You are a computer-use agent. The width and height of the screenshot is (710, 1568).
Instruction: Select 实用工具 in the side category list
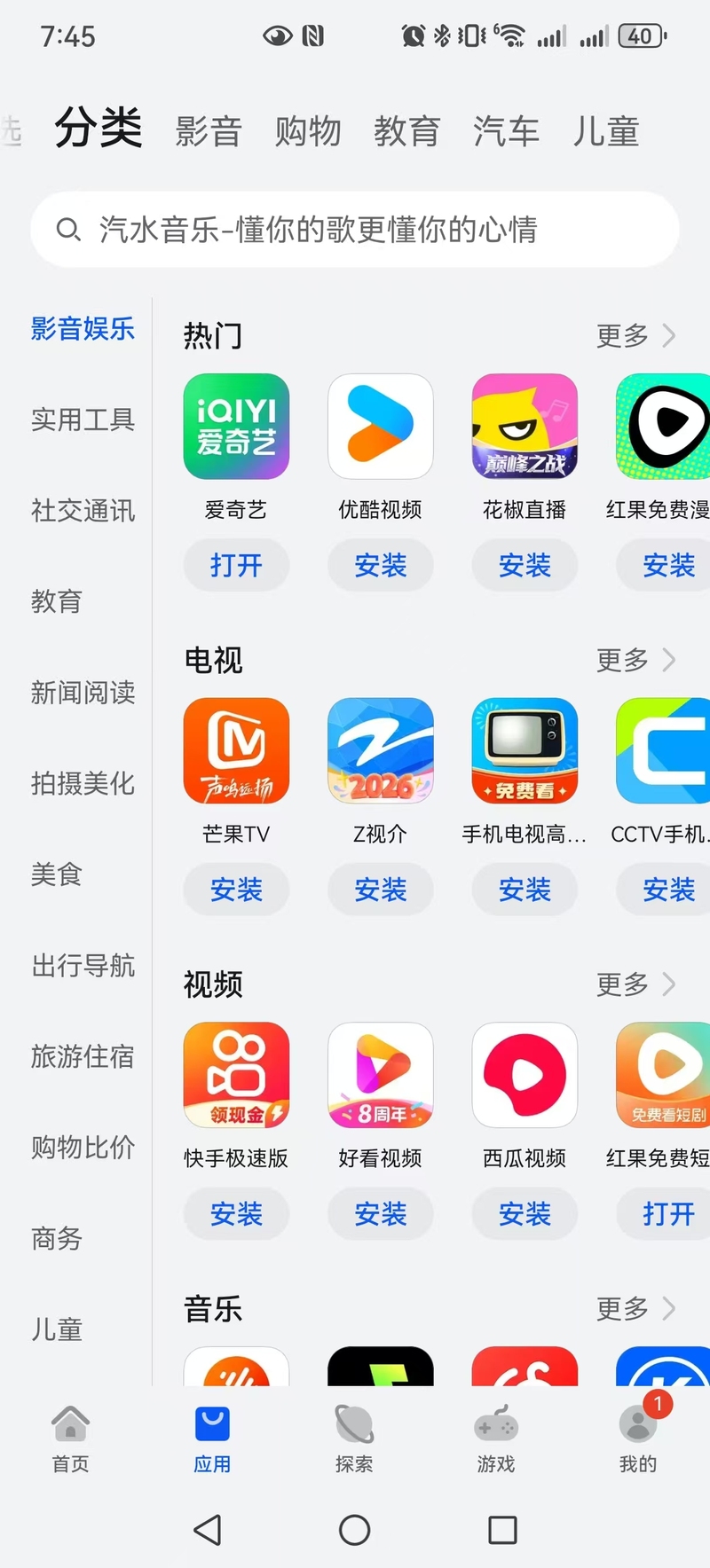(83, 419)
